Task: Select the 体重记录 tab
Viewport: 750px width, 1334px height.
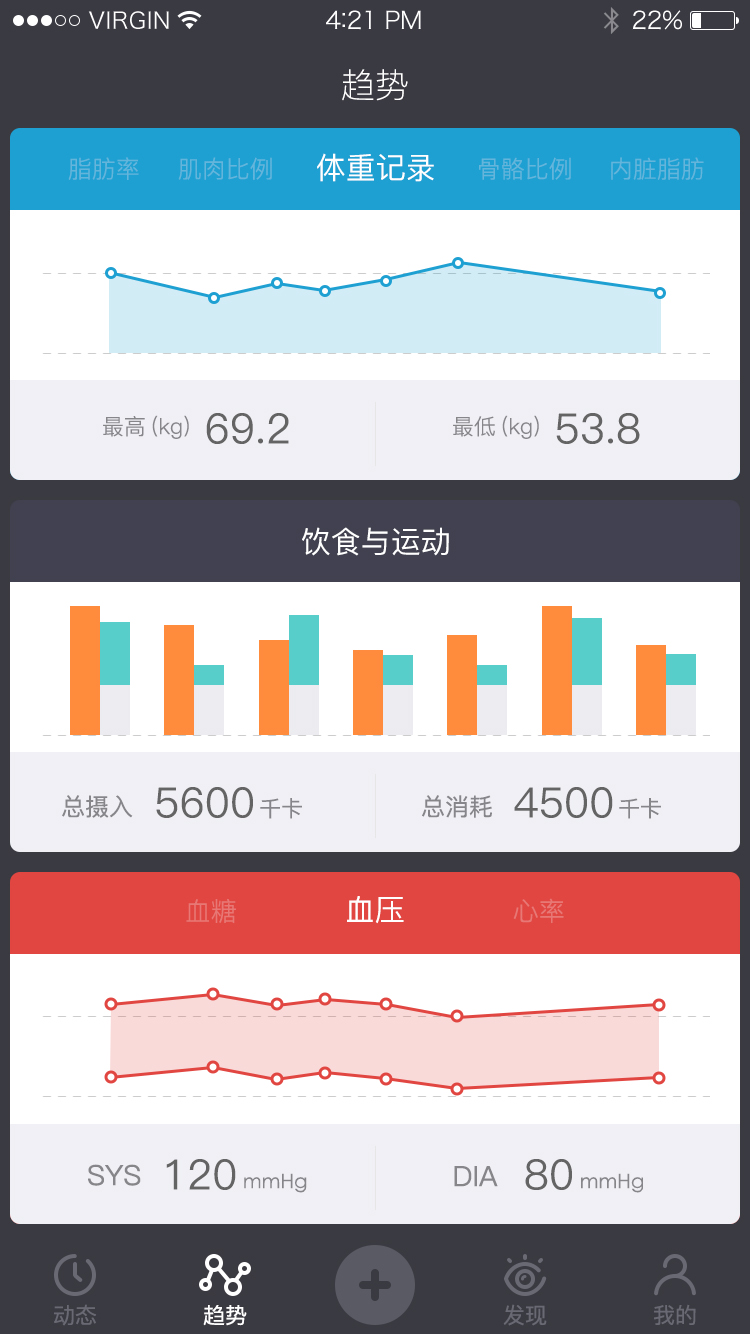Action: click(x=375, y=168)
